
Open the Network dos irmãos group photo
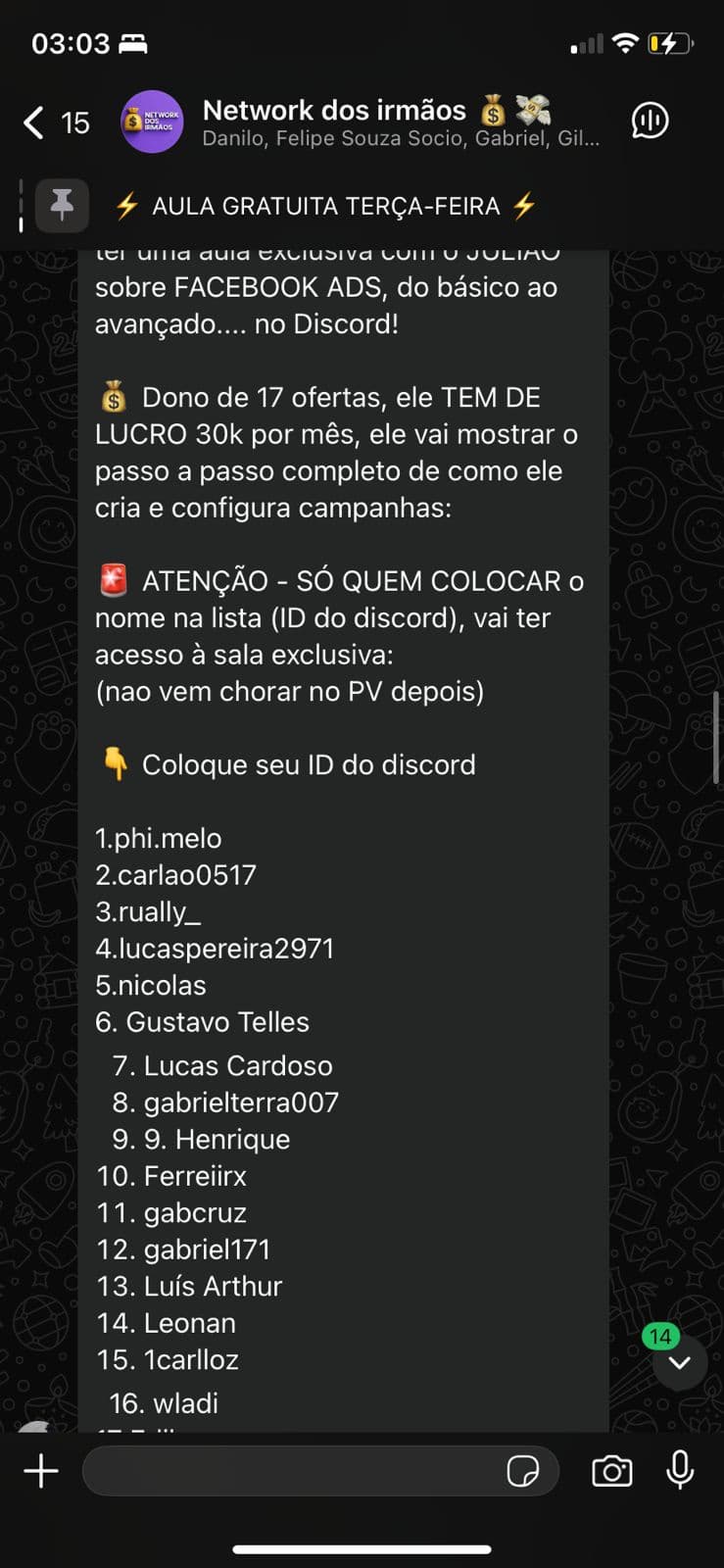coord(152,121)
